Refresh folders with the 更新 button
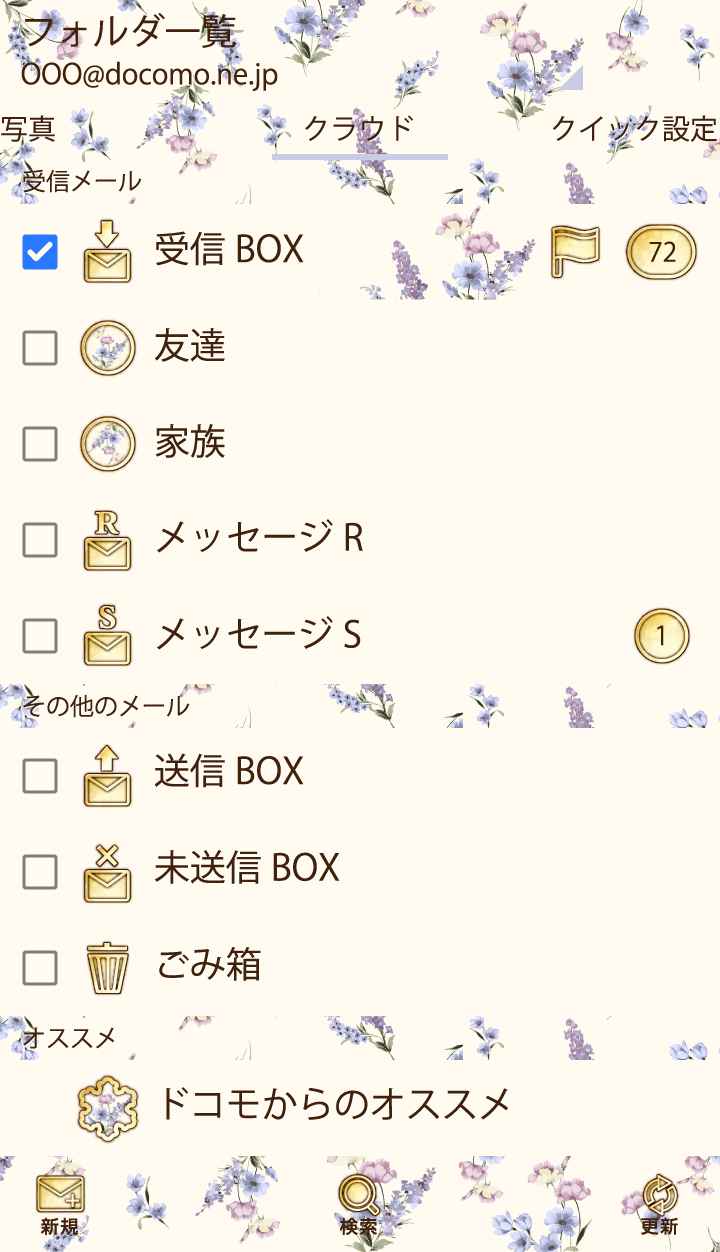The height and width of the screenshot is (1252, 720). (660, 1203)
